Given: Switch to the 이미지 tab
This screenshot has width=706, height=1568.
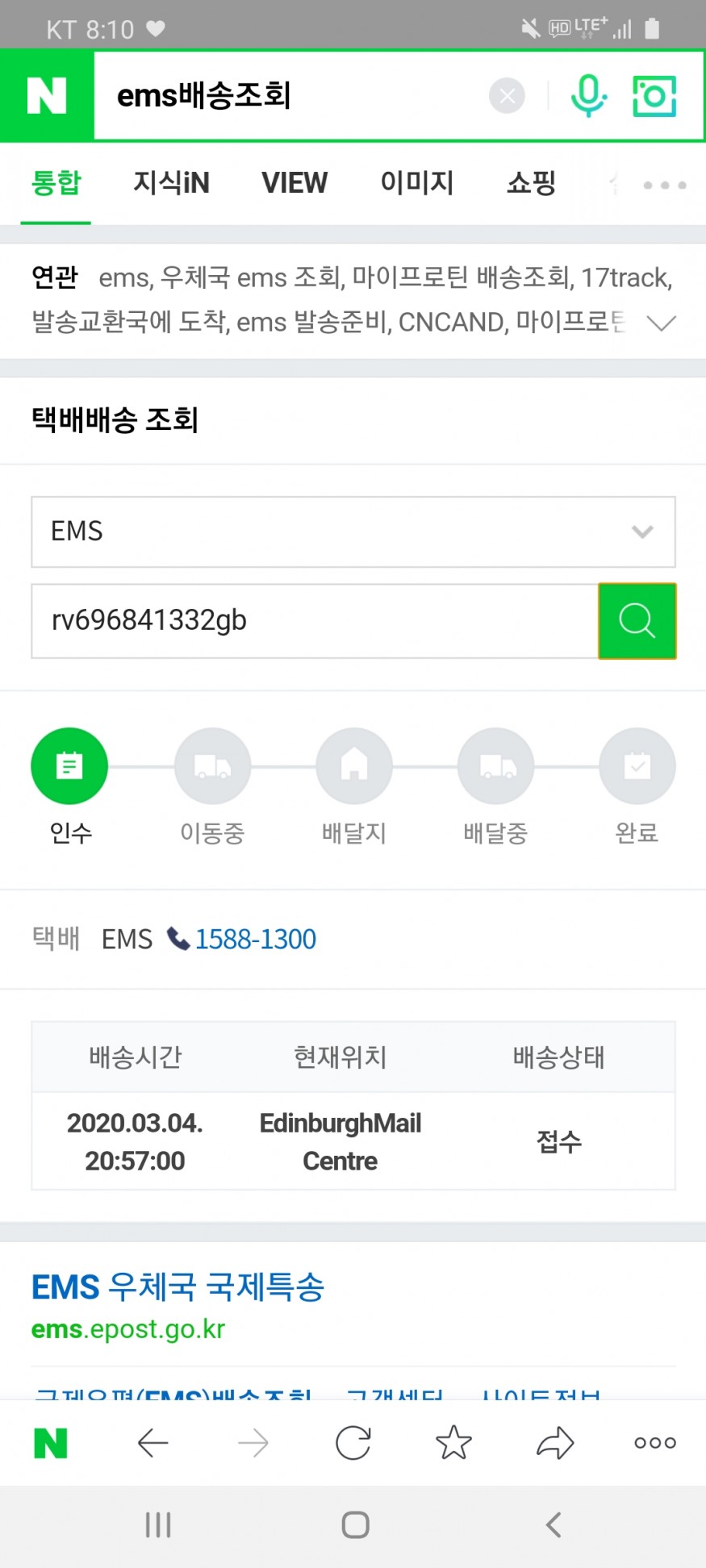Looking at the screenshot, I should [x=417, y=183].
